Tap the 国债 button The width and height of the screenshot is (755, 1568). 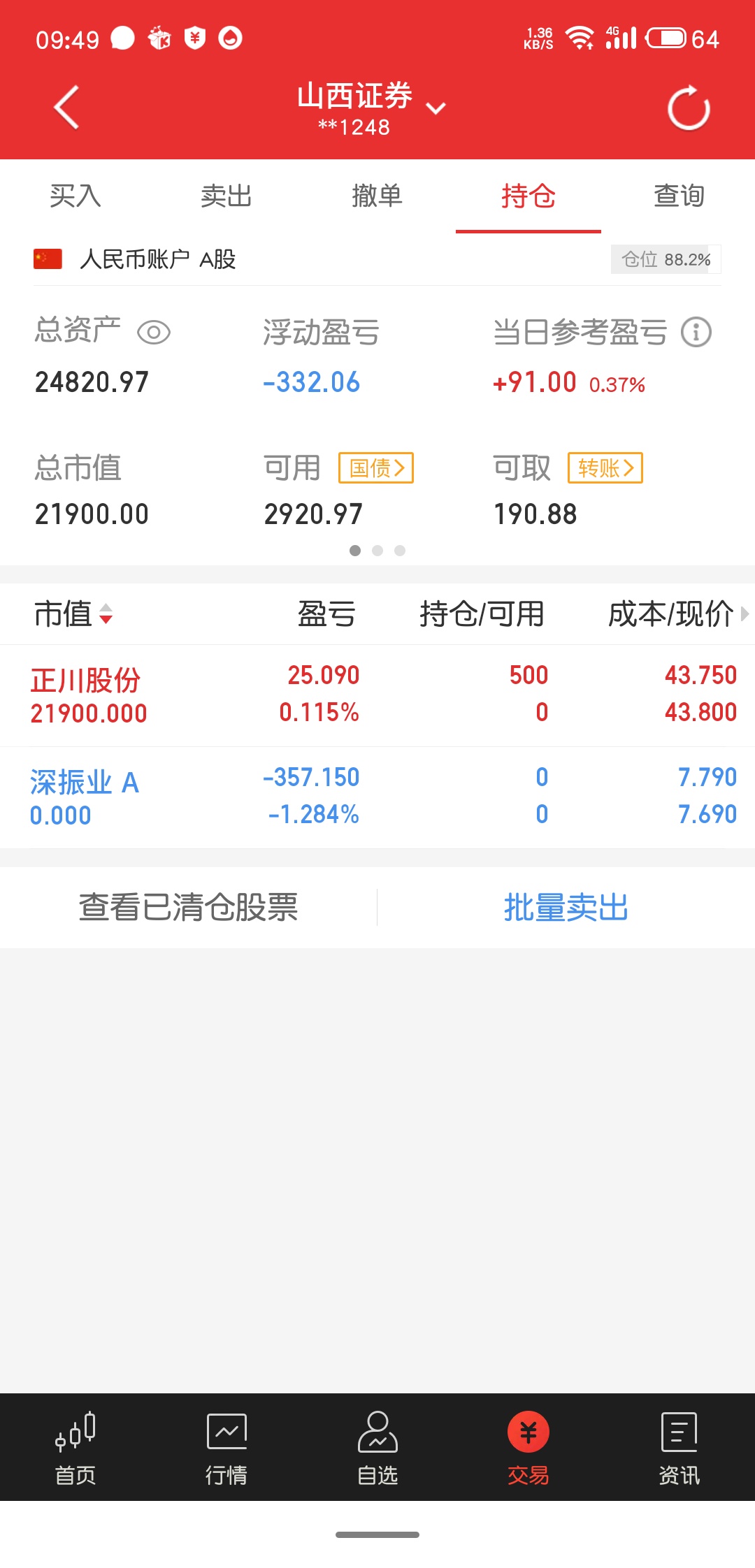tap(376, 467)
